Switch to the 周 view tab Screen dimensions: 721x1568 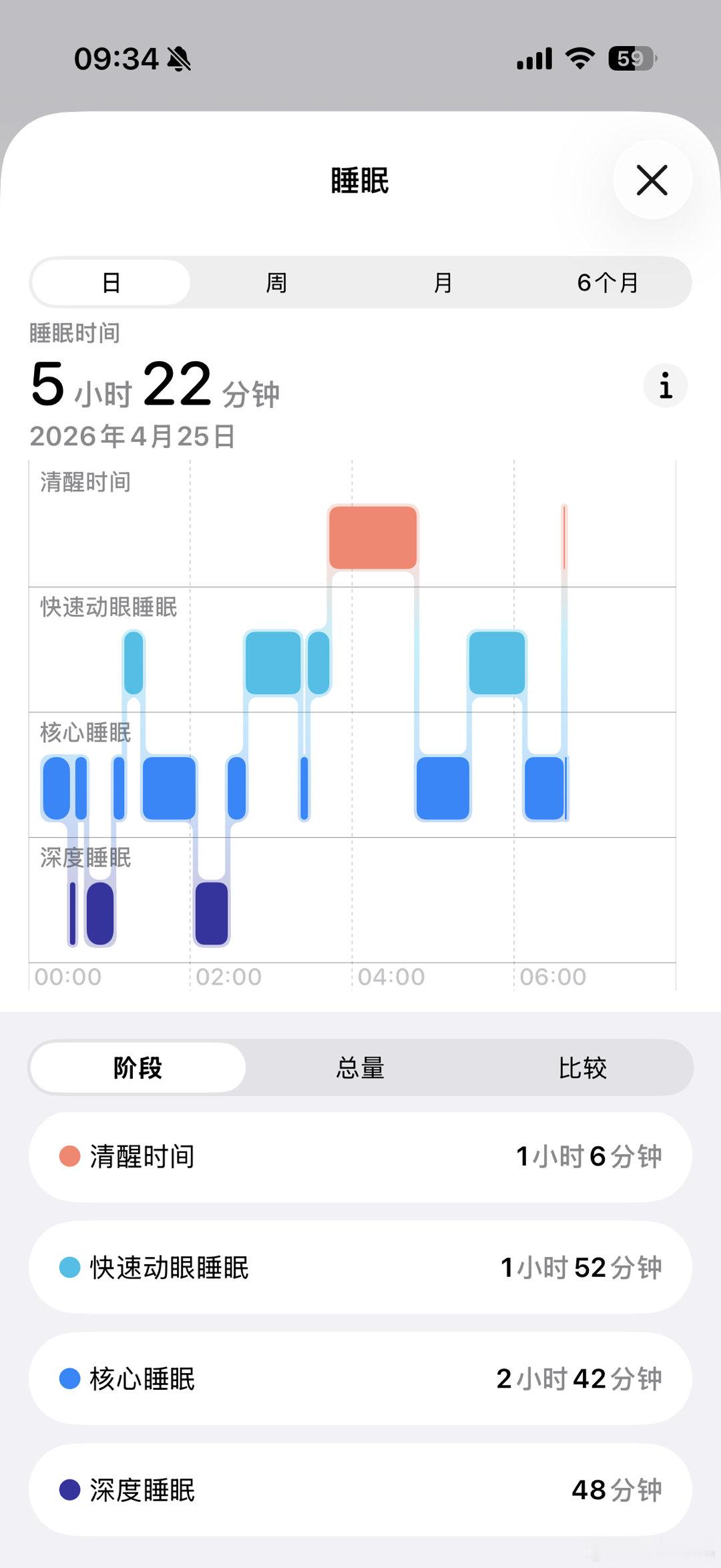coord(275,282)
